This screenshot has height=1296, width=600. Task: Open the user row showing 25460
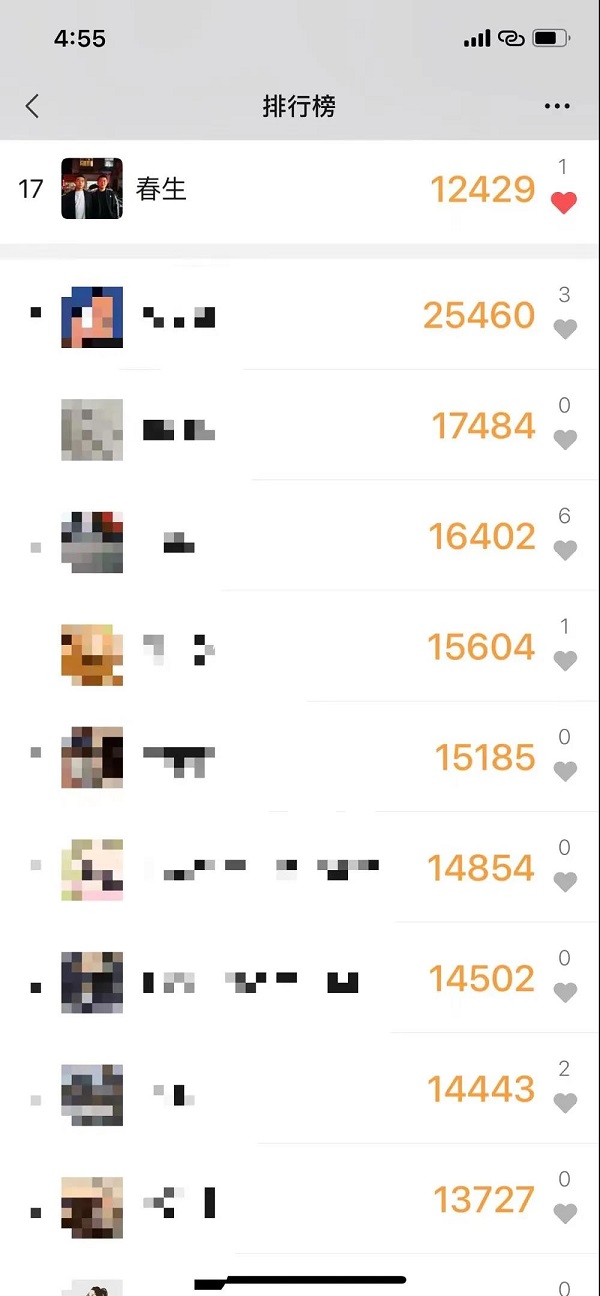280,317
